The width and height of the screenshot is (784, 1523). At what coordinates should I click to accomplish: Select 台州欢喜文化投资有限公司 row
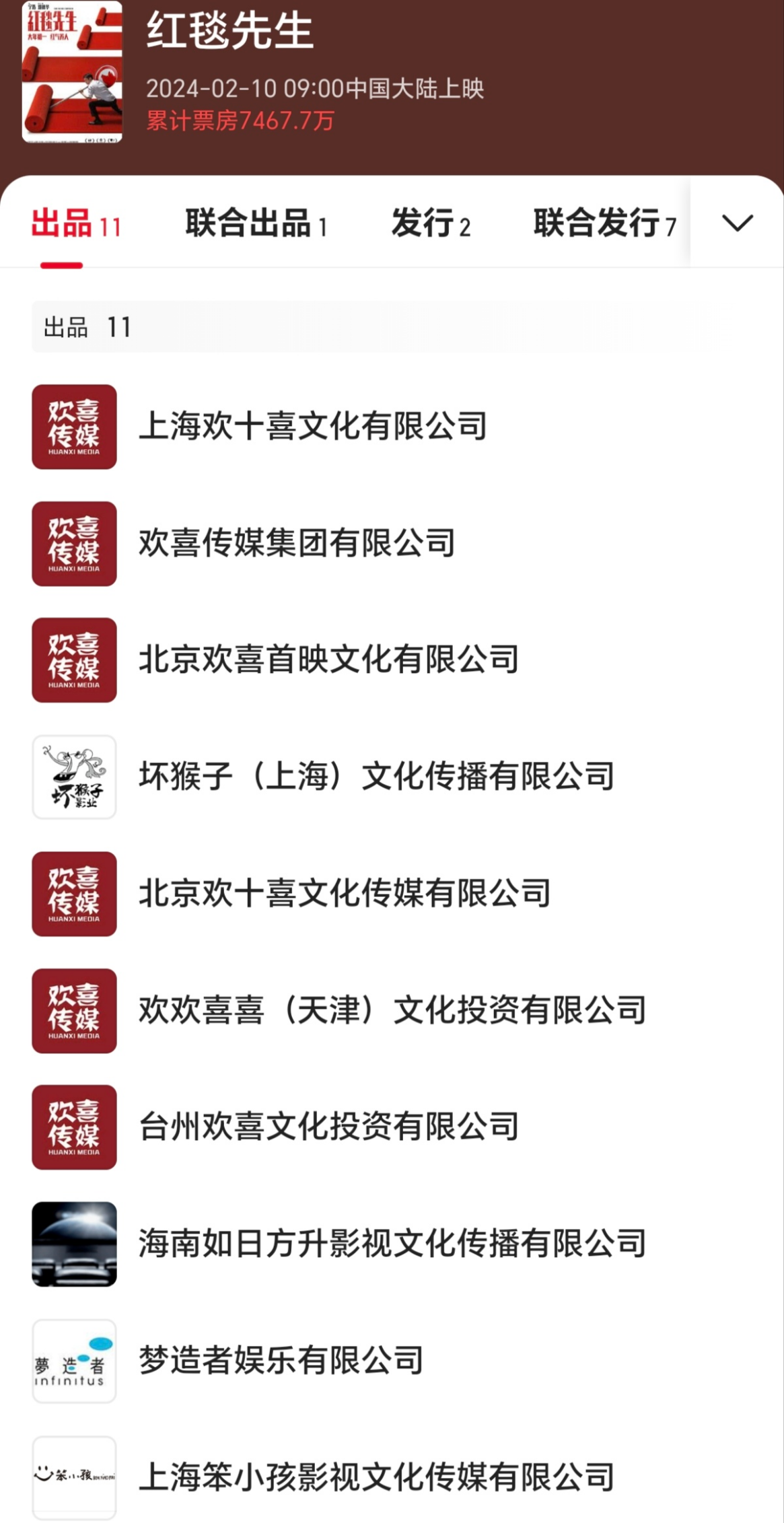pyautogui.click(x=328, y=1127)
